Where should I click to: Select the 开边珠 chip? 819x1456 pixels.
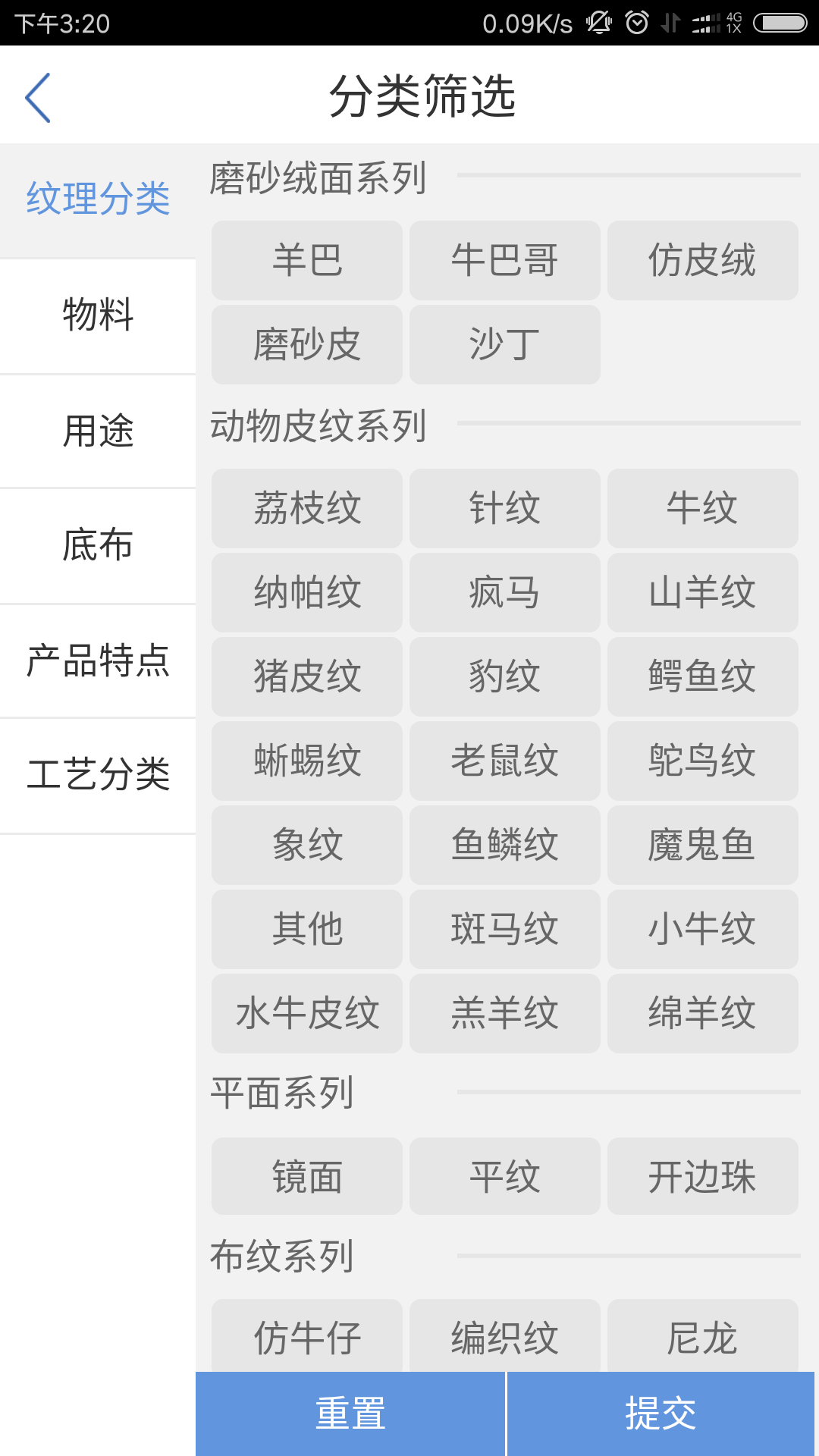click(x=703, y=1176)
